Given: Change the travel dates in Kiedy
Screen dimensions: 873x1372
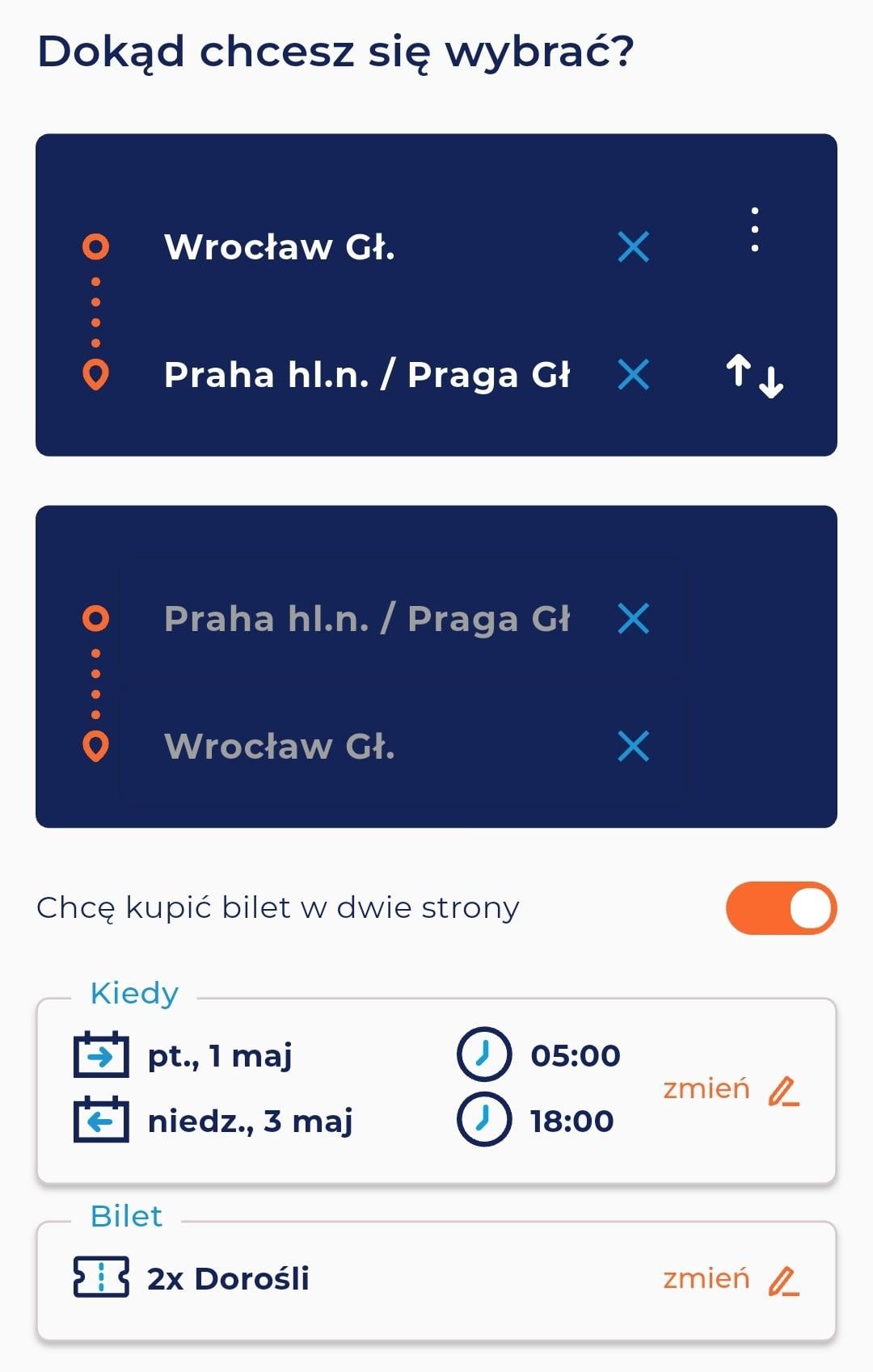Looking at the screenshot, I should [x=730, y=1090].
